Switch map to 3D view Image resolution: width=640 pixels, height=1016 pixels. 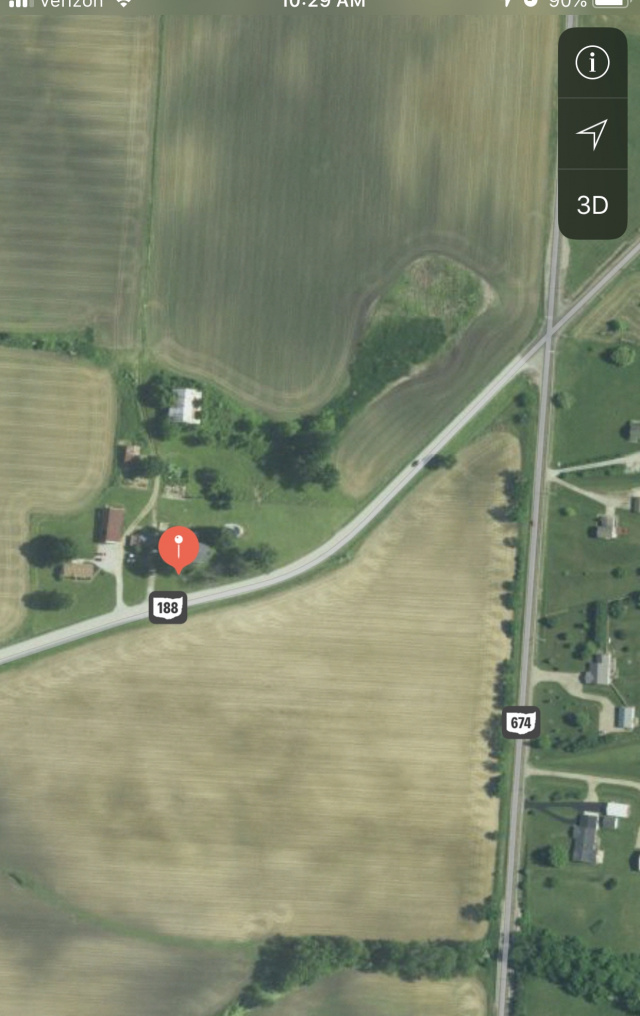(592, 205)
